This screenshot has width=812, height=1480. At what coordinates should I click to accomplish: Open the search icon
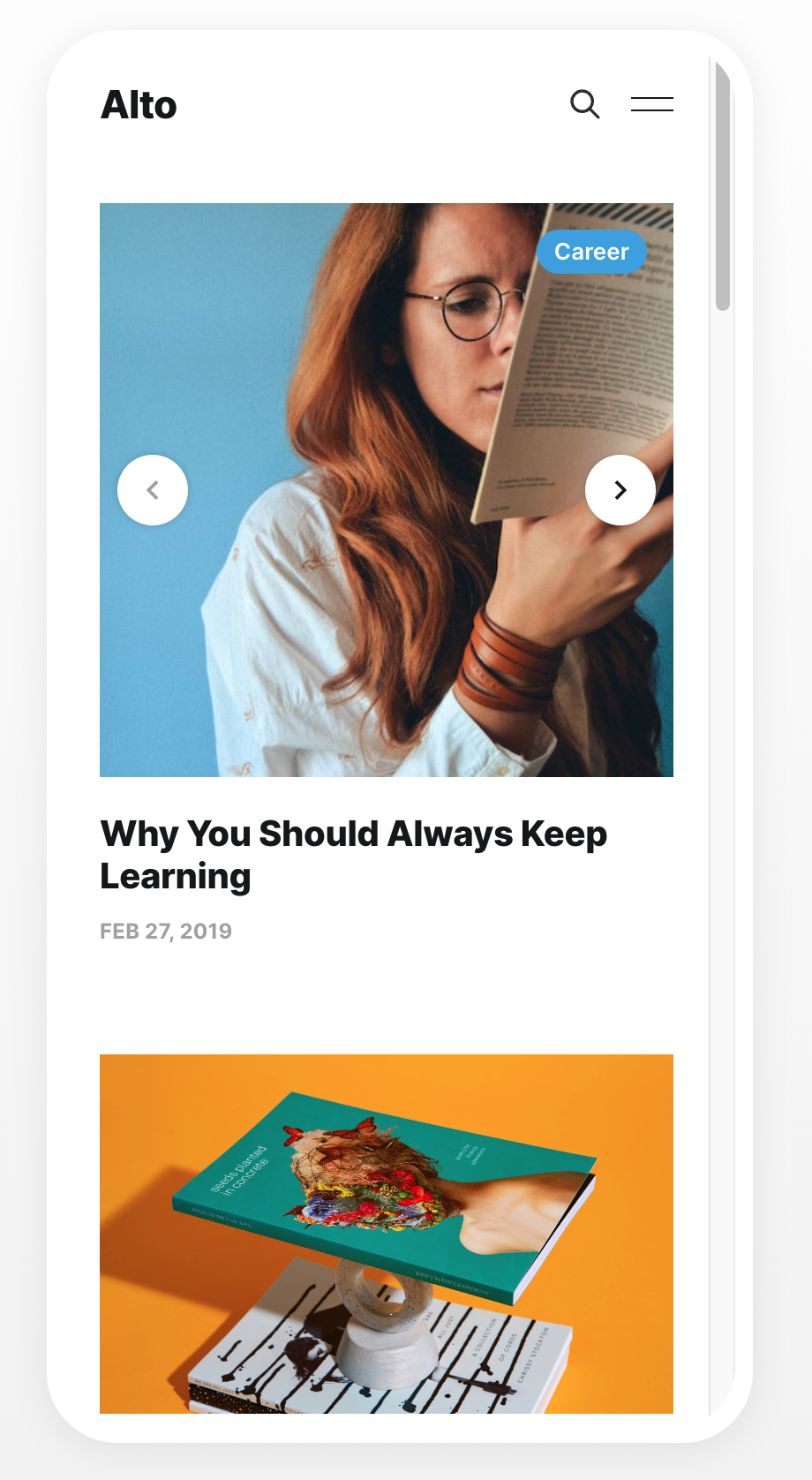coord(584,104)
